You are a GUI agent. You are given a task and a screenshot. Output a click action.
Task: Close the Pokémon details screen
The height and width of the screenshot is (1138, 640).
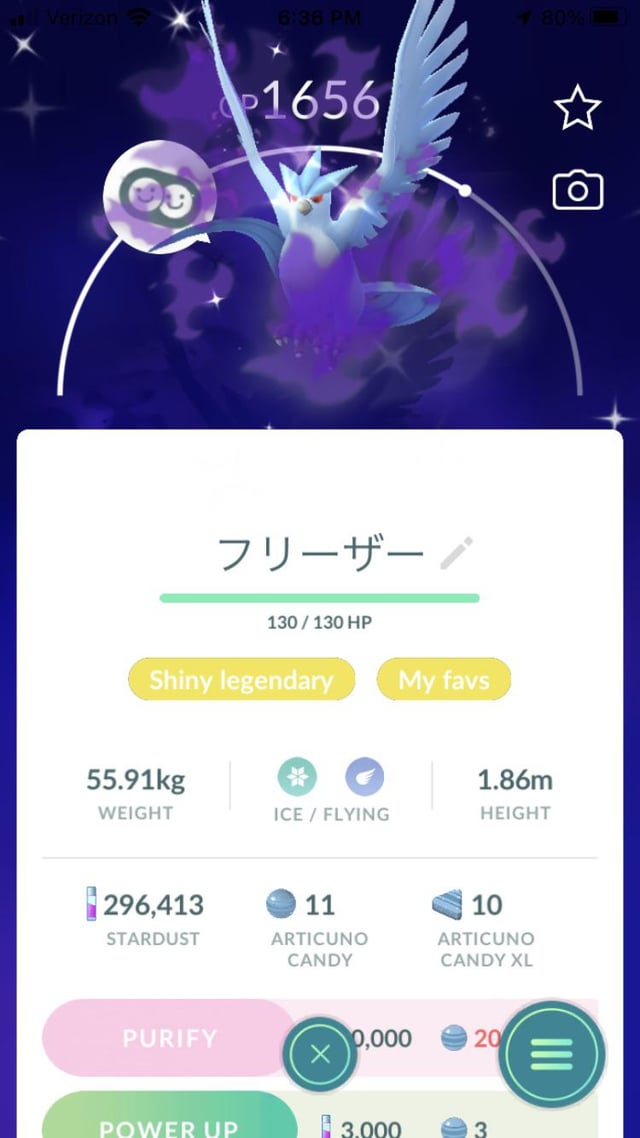(x=320, y=1054)
